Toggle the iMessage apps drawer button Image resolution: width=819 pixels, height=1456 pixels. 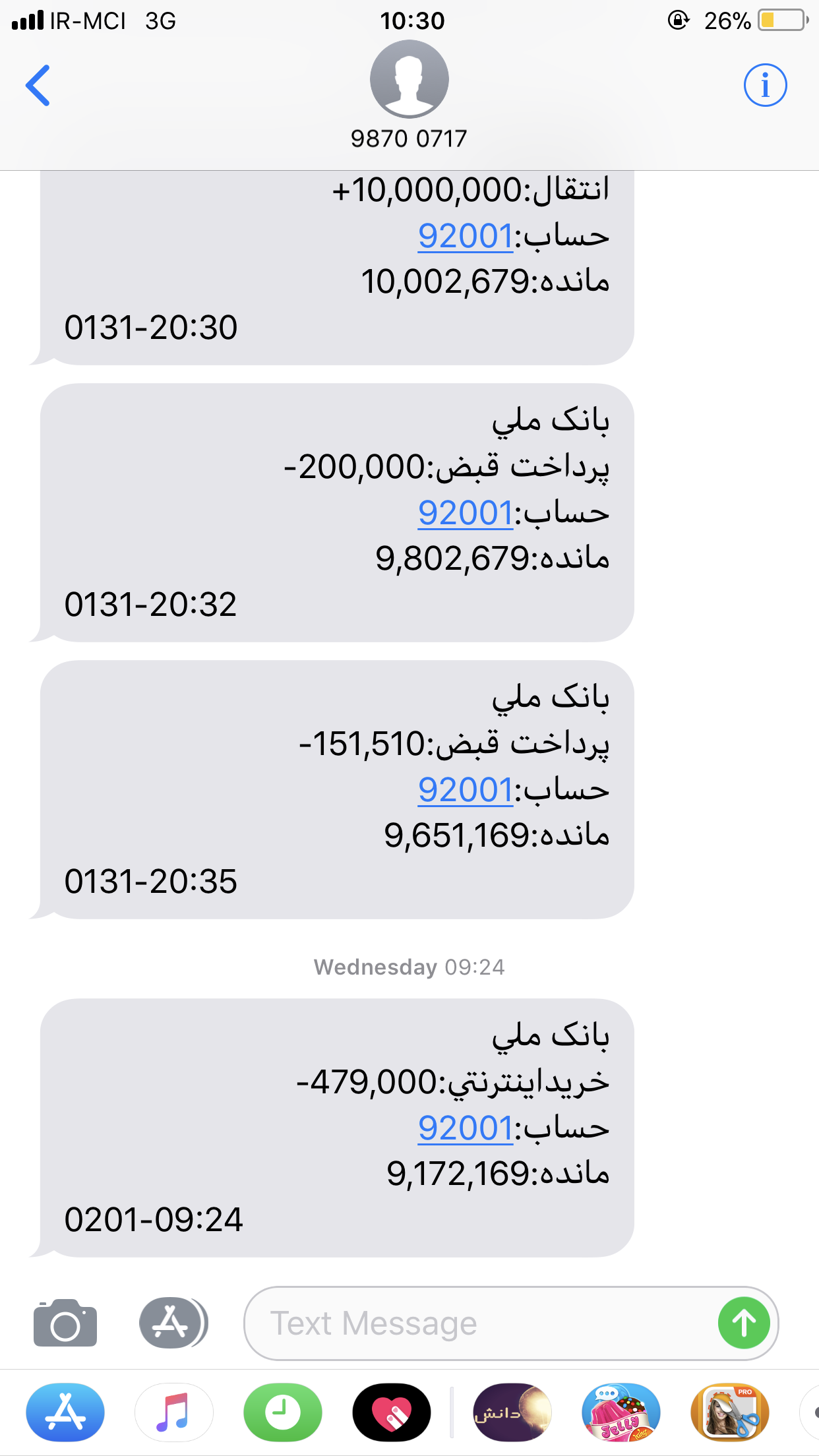(173, 1323)
